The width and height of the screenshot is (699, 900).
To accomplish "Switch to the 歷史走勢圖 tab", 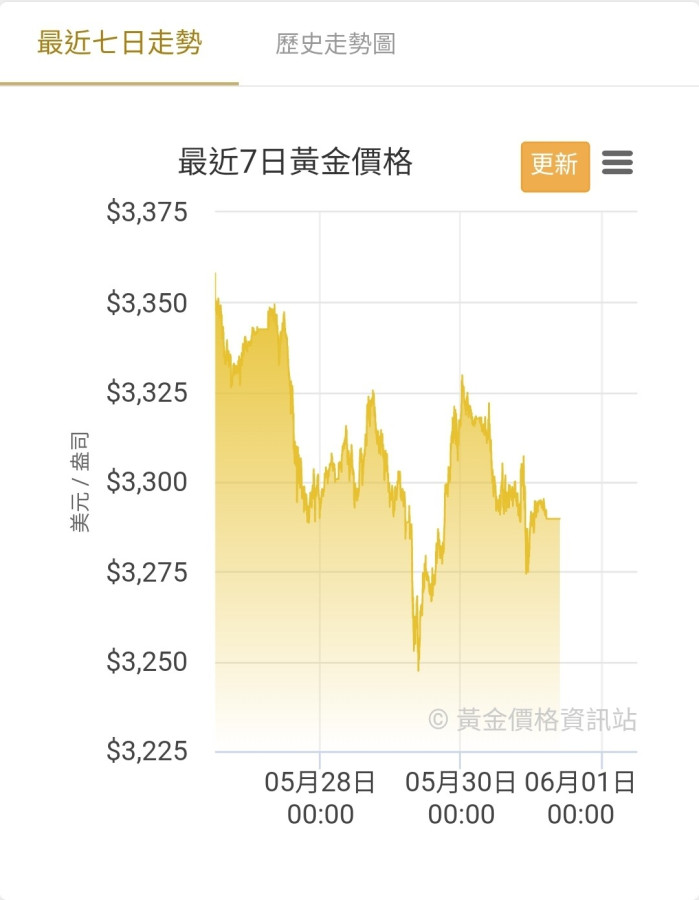I will point(336,44).
